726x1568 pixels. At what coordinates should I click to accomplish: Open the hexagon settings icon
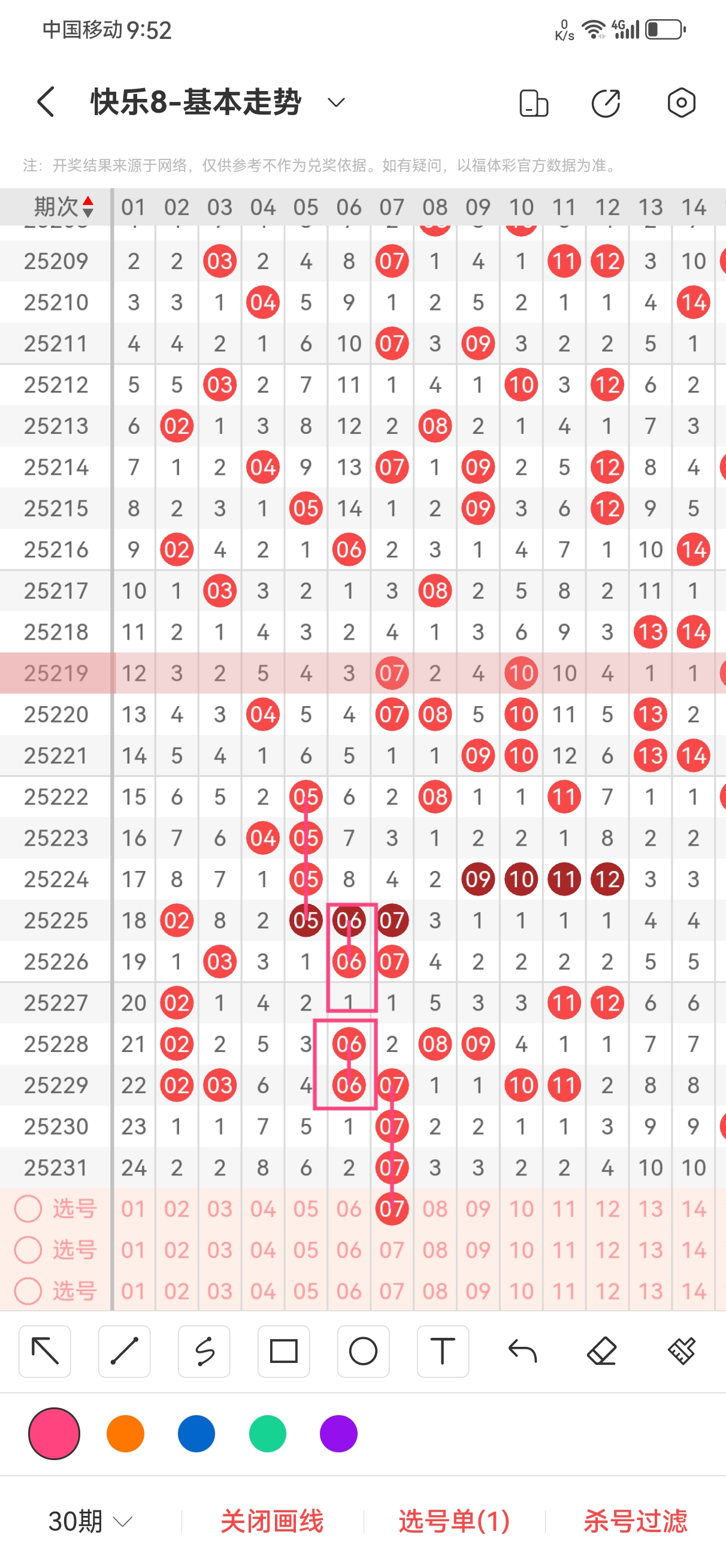pyautogui.click(x=681, y=102)
